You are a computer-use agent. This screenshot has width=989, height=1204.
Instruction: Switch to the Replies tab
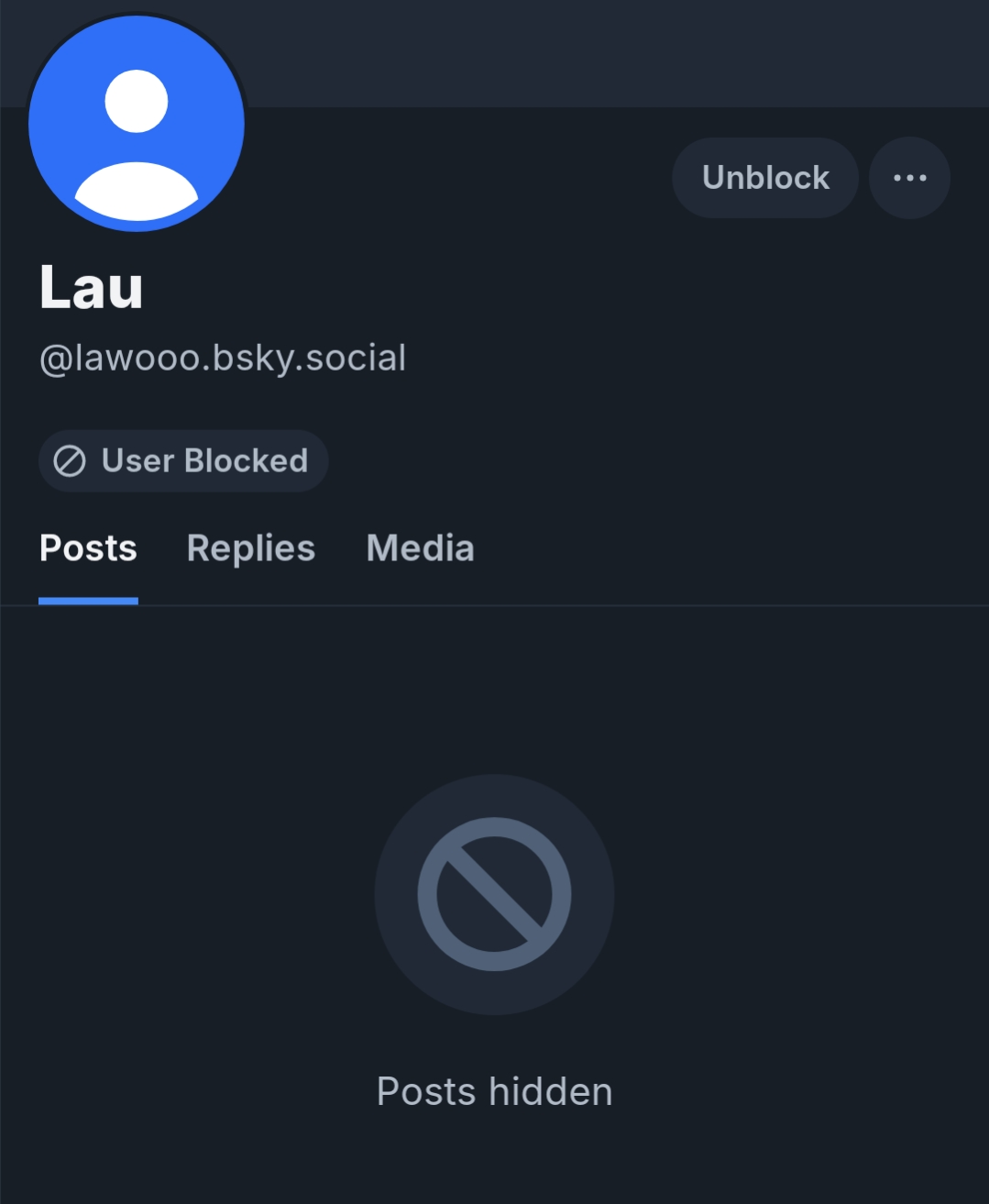pos(250,548)
